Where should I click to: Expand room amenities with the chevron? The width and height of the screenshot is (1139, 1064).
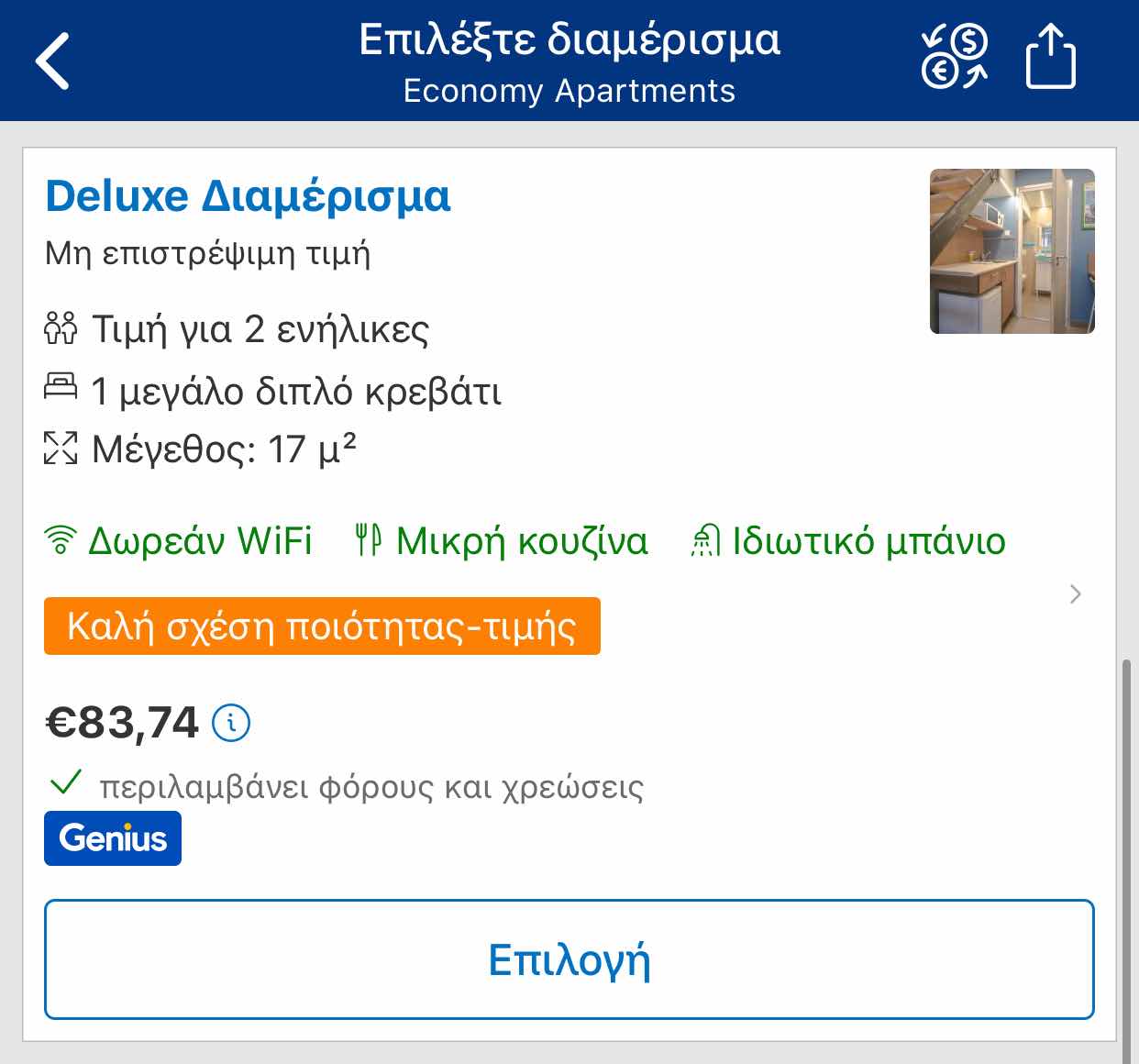tap(1076, 594)
